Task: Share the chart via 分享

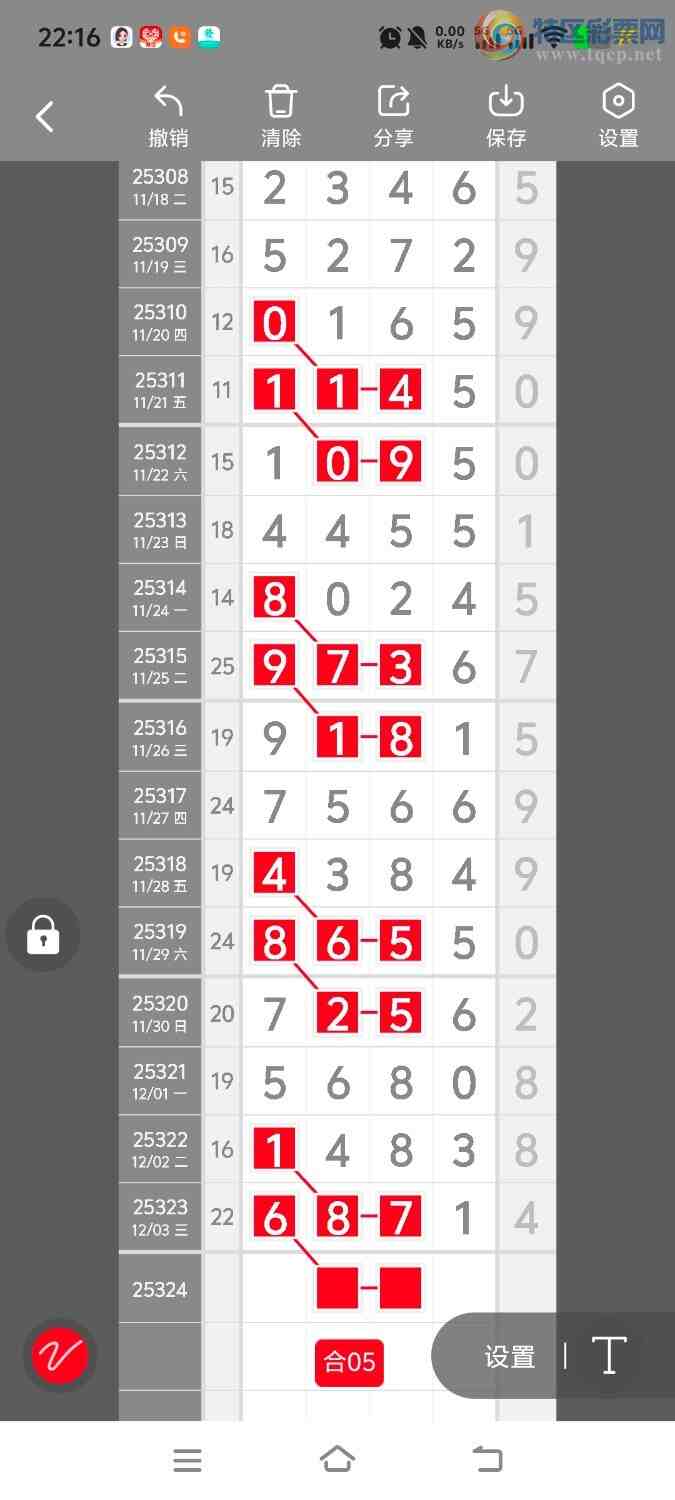Action: (394, 116)
